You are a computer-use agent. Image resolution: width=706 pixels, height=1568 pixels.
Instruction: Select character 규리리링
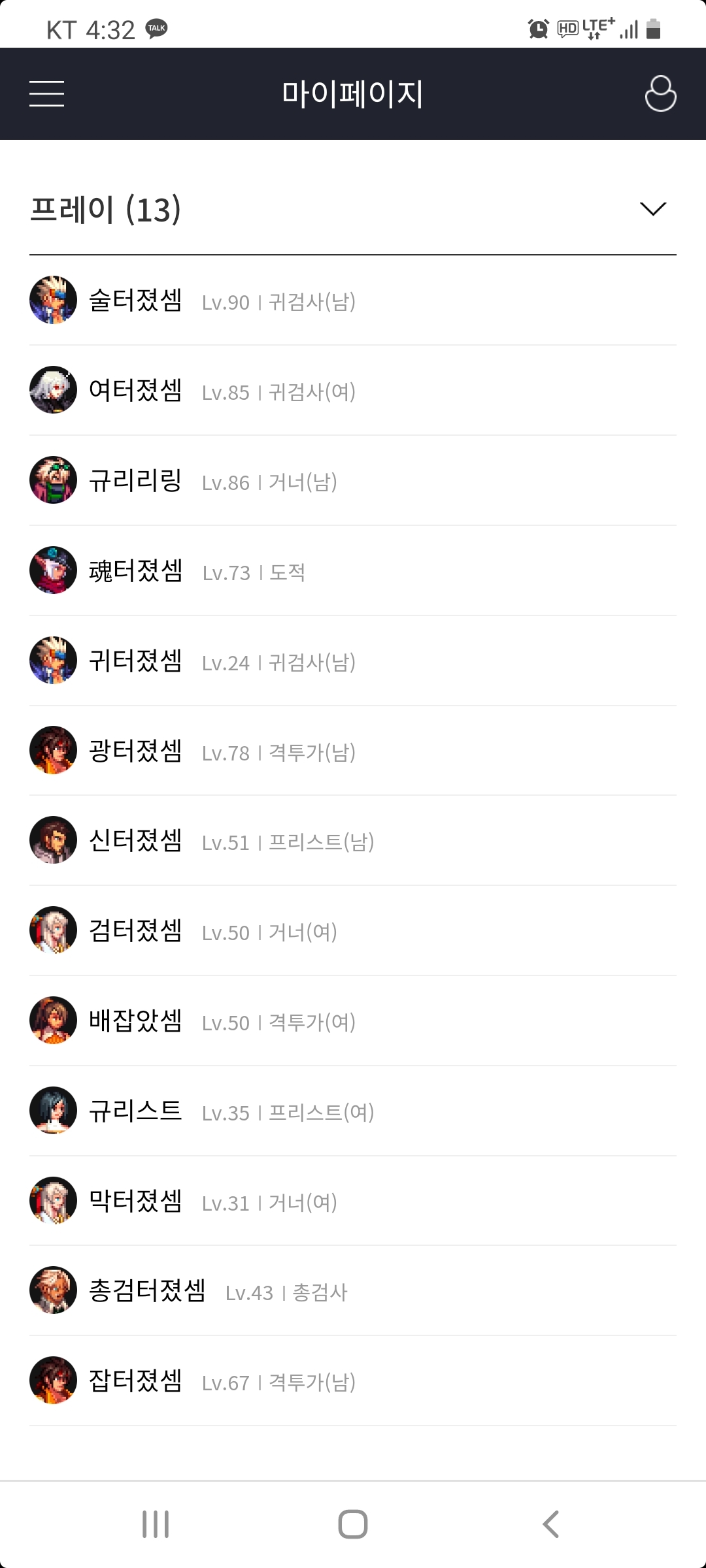click(x=135, y=481)
